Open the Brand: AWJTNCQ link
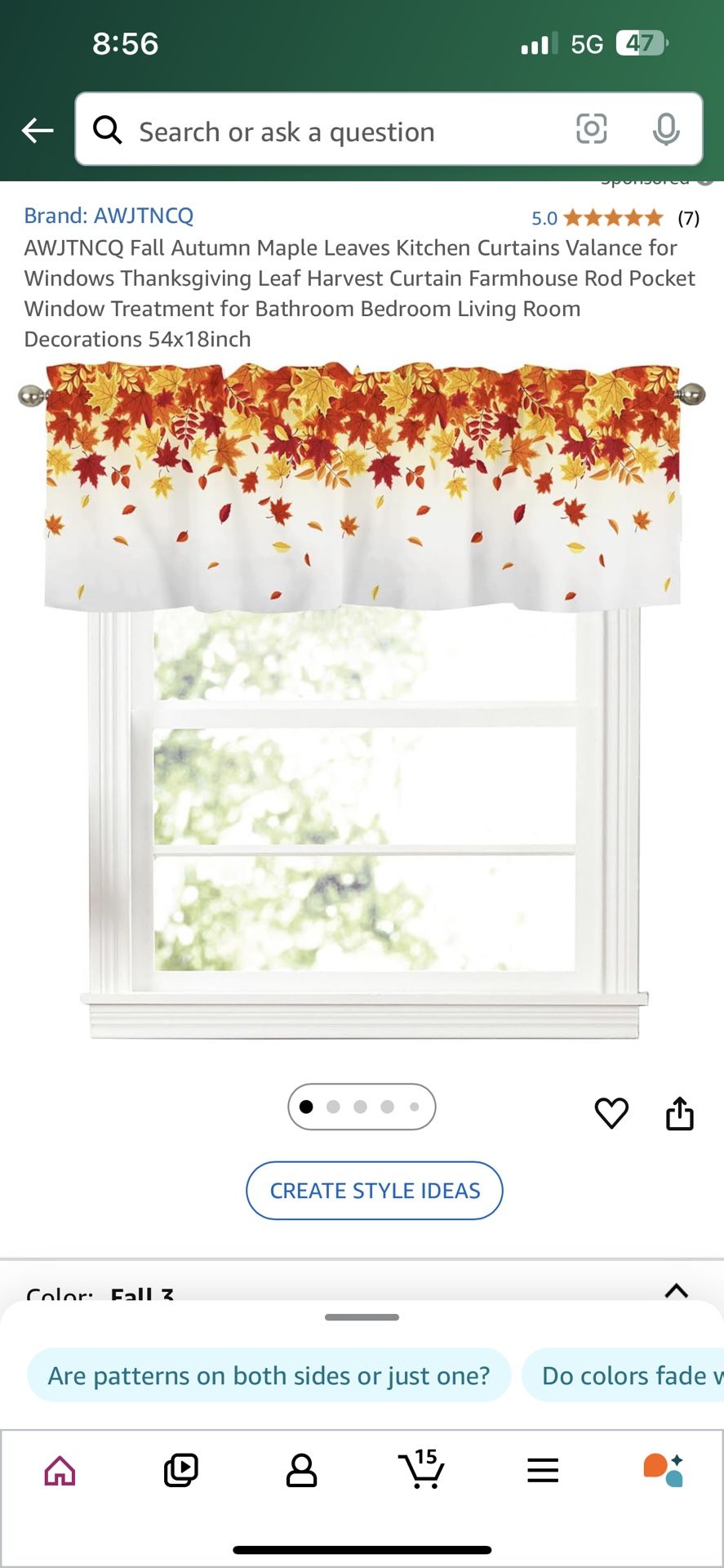 click(109, 216)
